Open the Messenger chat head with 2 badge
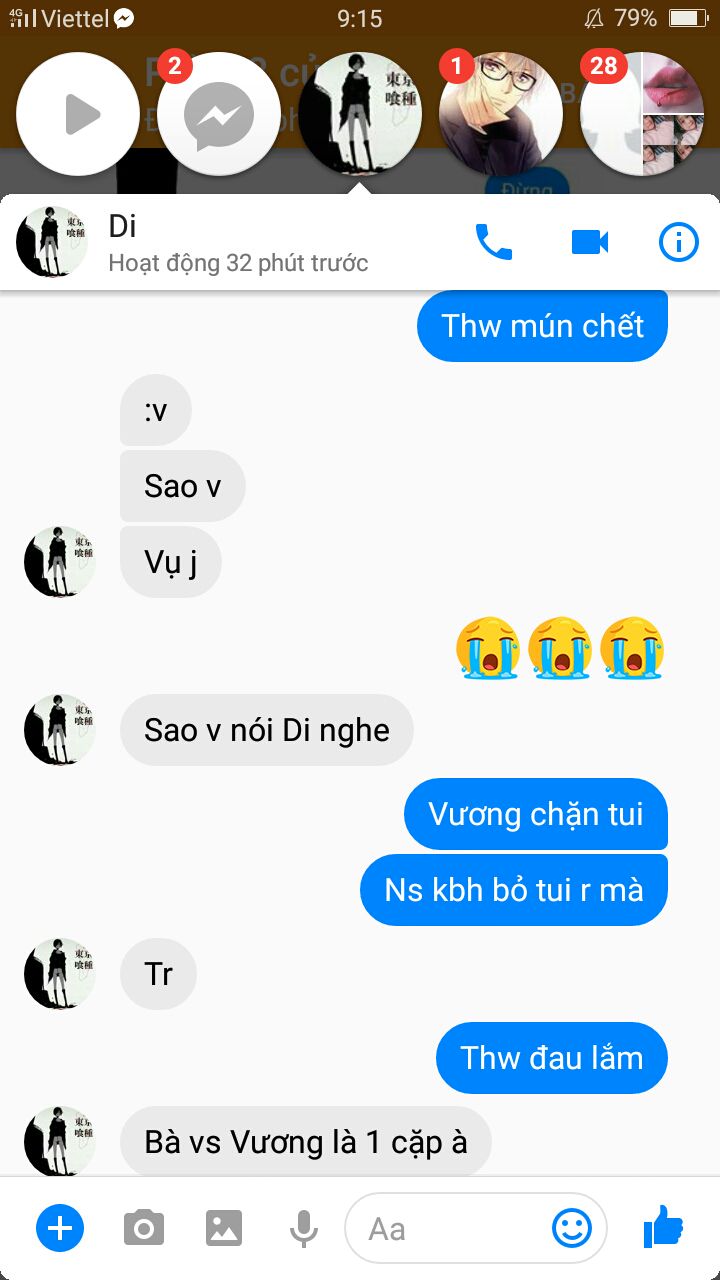The height and width of the screenshot is (1280, 720). [x=218, y=114]
